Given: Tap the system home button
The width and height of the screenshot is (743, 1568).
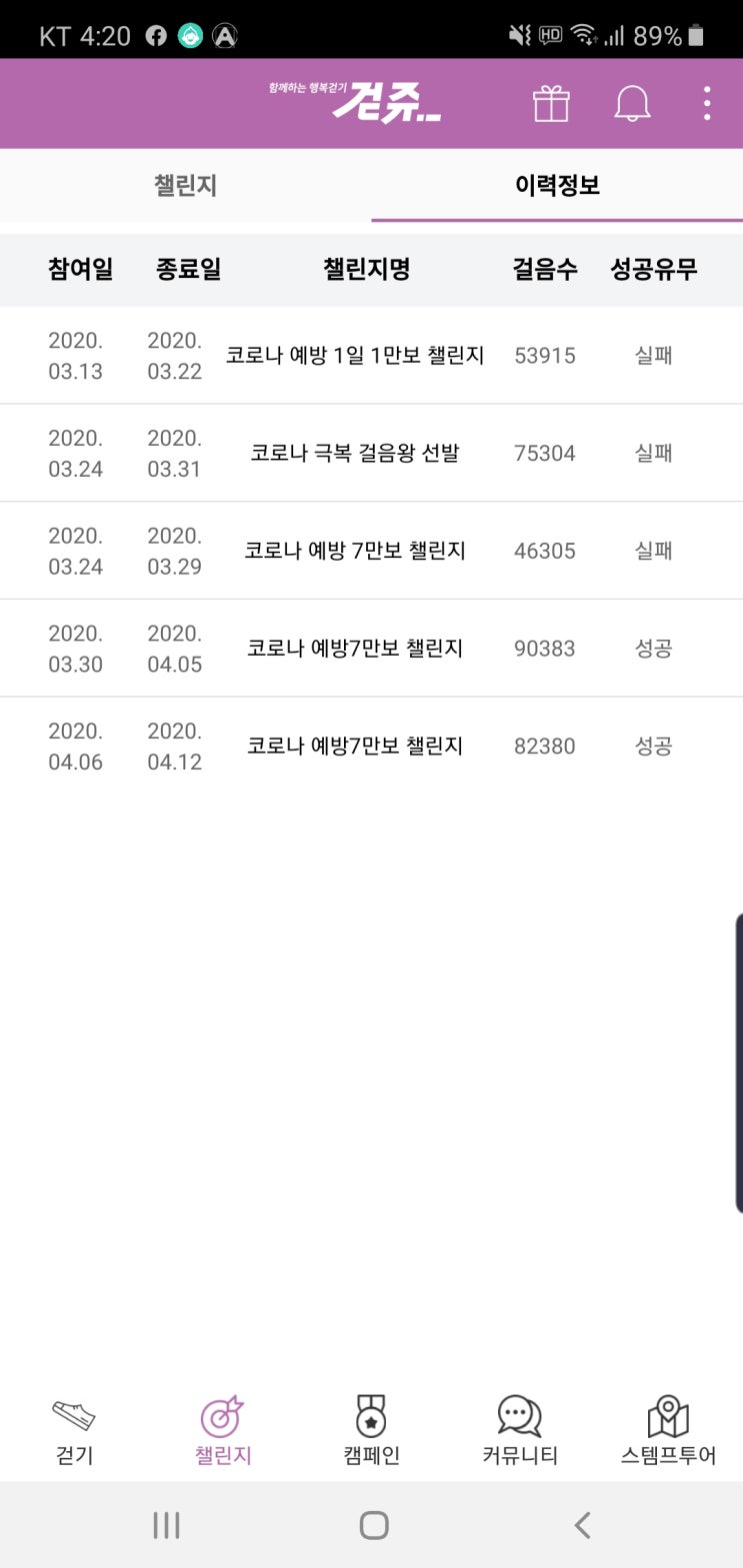Looking at the screenshot, I should (x=373, y=1525).
